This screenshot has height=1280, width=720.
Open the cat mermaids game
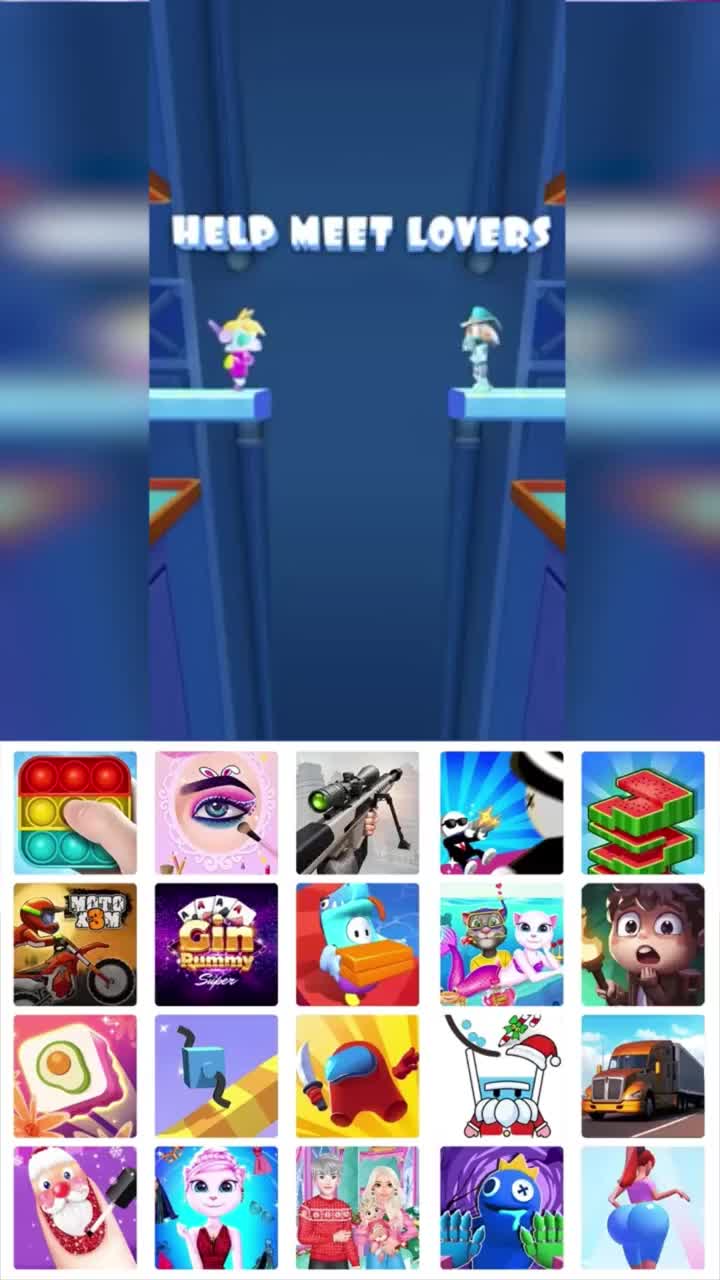[501, 944]
